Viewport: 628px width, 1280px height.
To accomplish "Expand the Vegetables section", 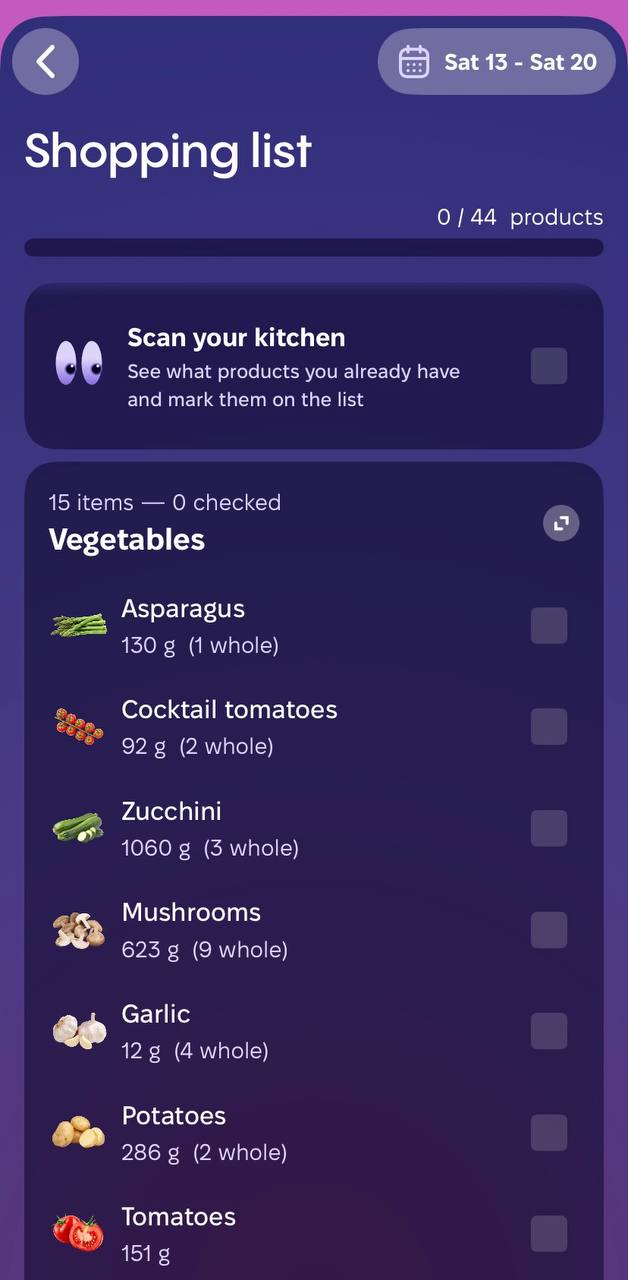I will click(561, 523).
